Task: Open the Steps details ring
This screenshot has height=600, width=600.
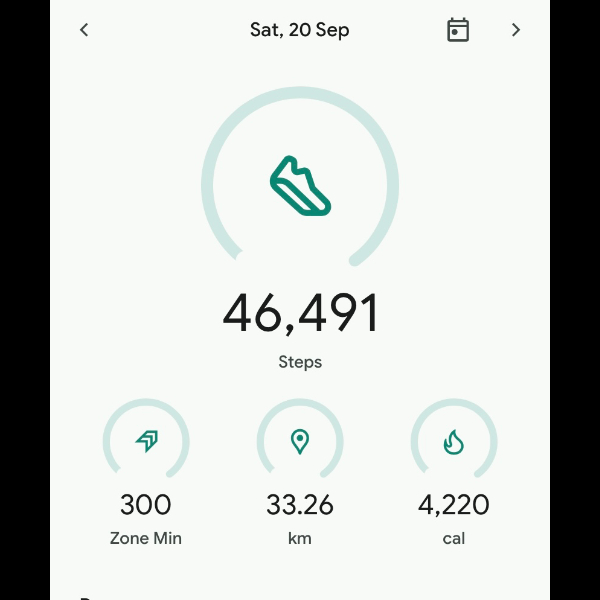Action: tap(300, 186)
